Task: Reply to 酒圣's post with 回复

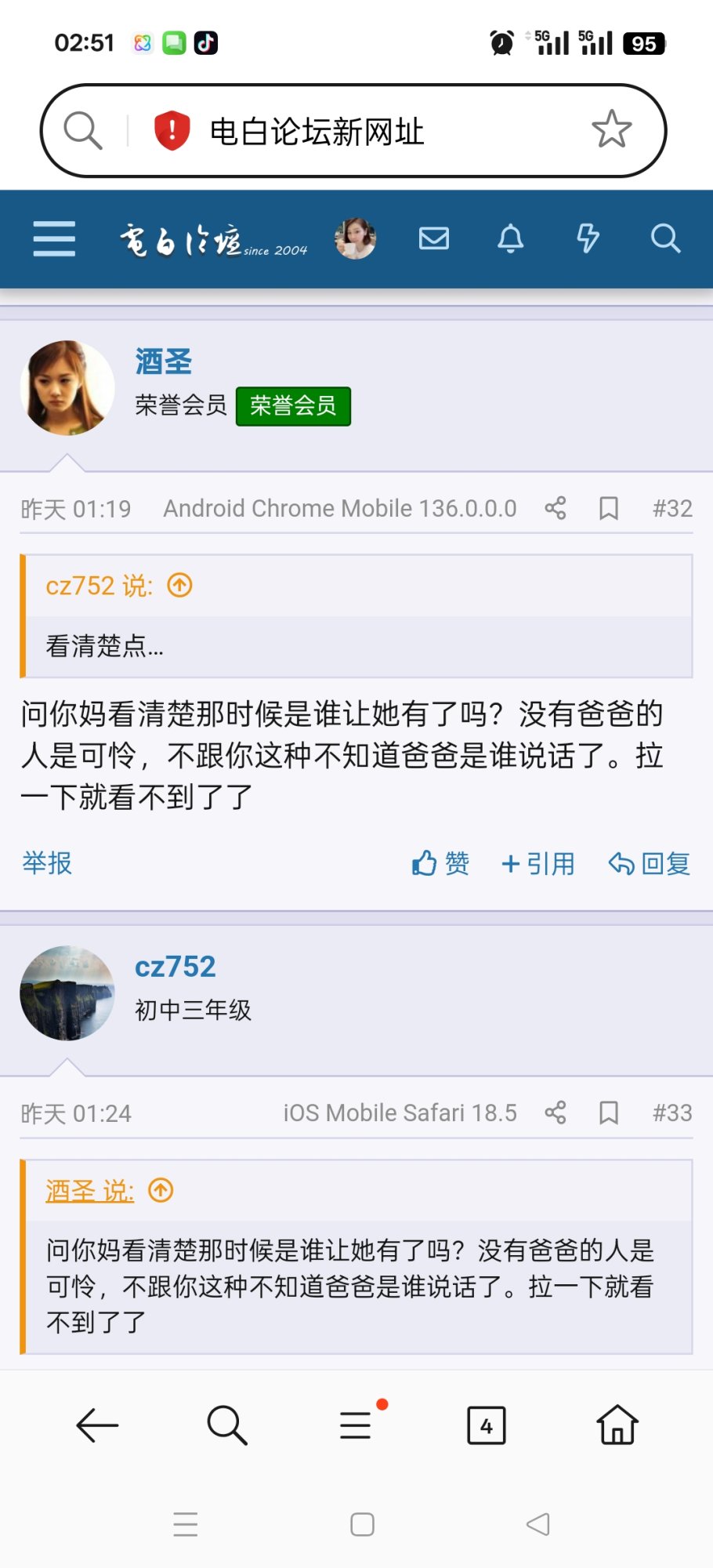Action: coord(650,863)
